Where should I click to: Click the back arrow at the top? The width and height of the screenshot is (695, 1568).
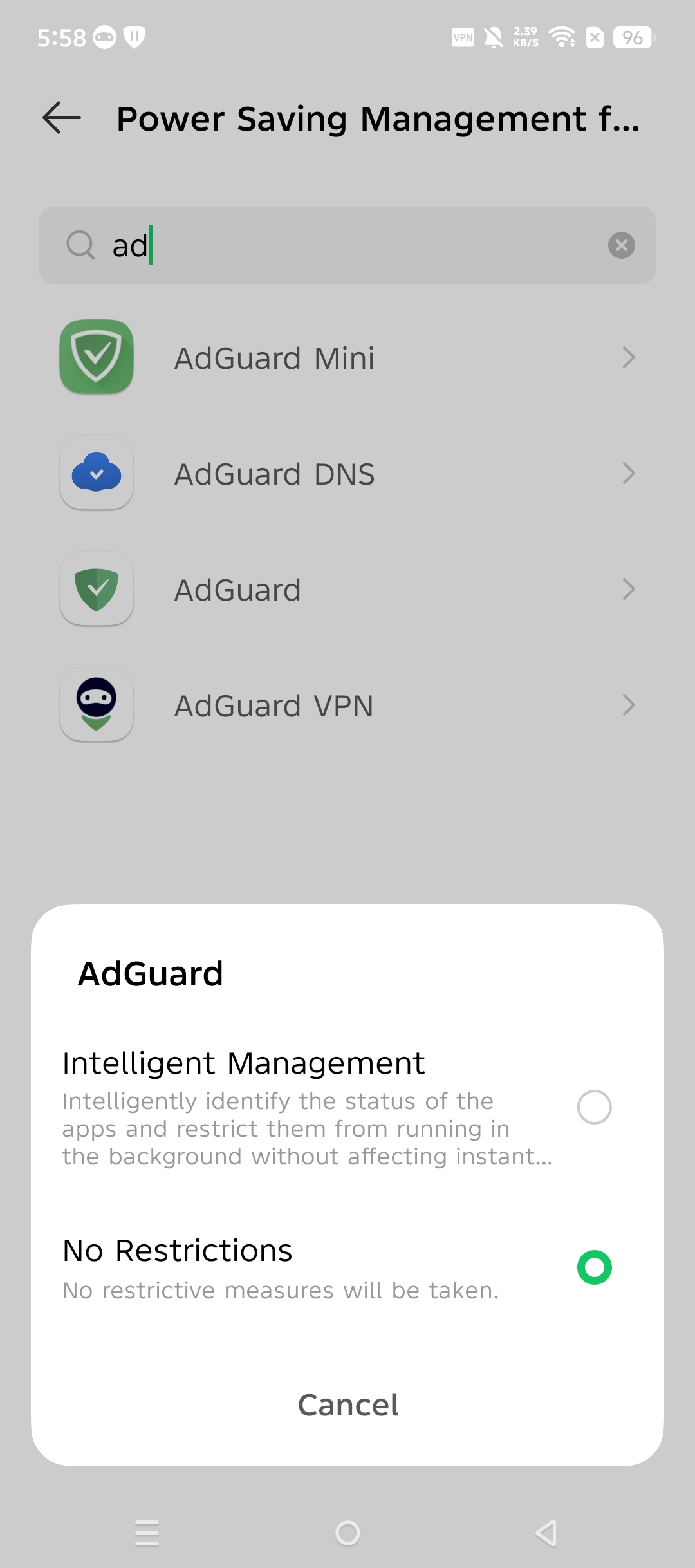click(x=60, y=117)
